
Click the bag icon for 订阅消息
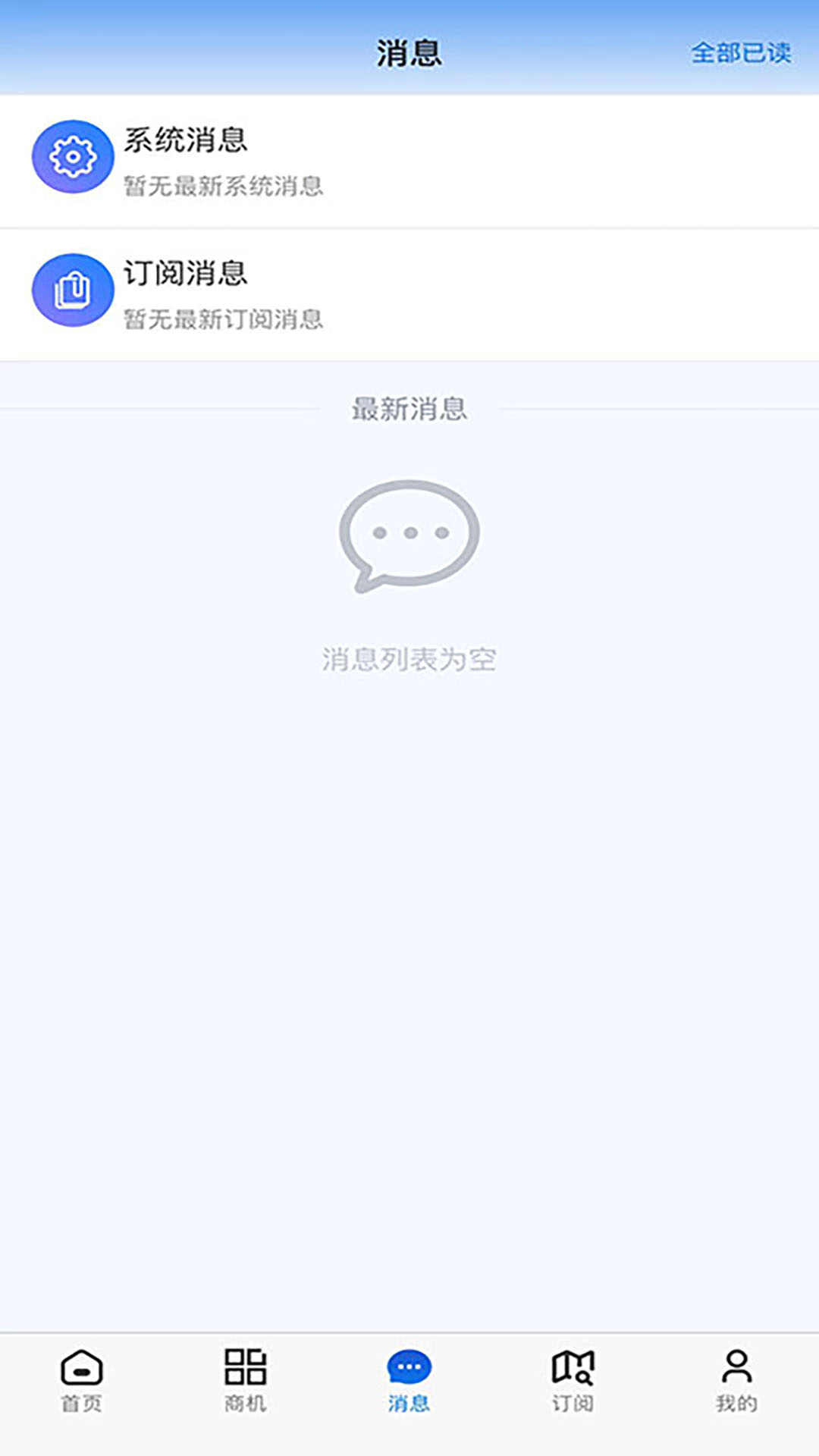coord(73,289)
